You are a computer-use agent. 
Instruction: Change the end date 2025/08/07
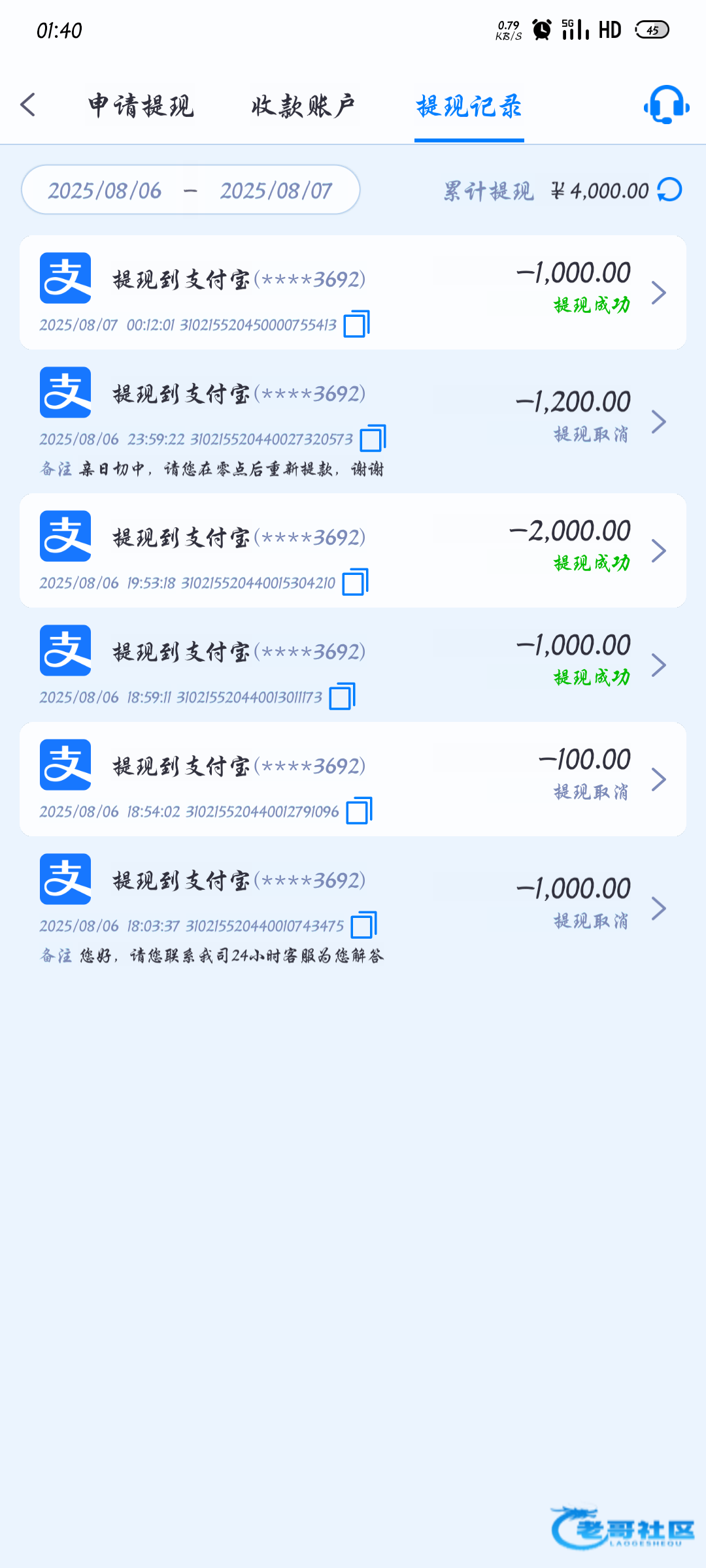(x=276, y=191)
